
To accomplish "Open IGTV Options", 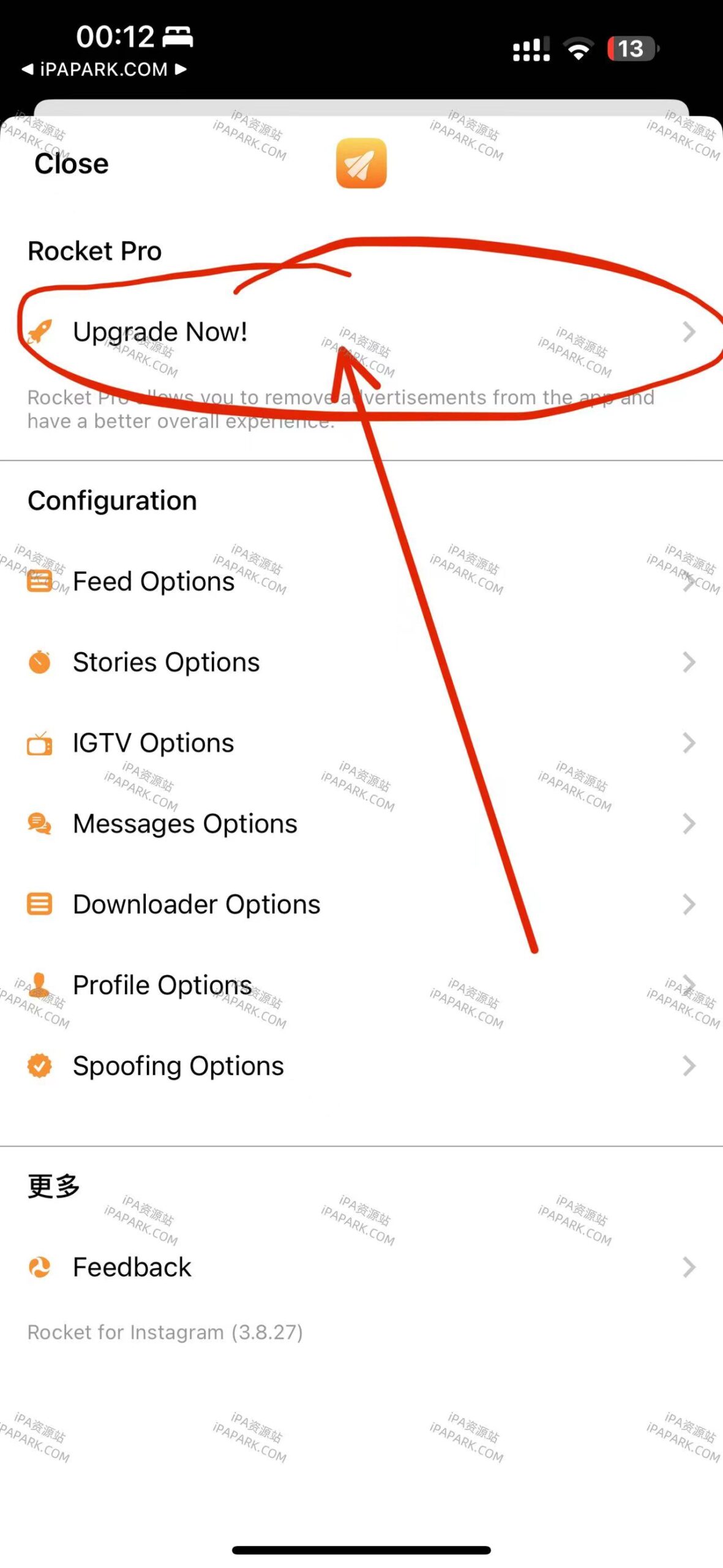I will [x=153, y=743].
